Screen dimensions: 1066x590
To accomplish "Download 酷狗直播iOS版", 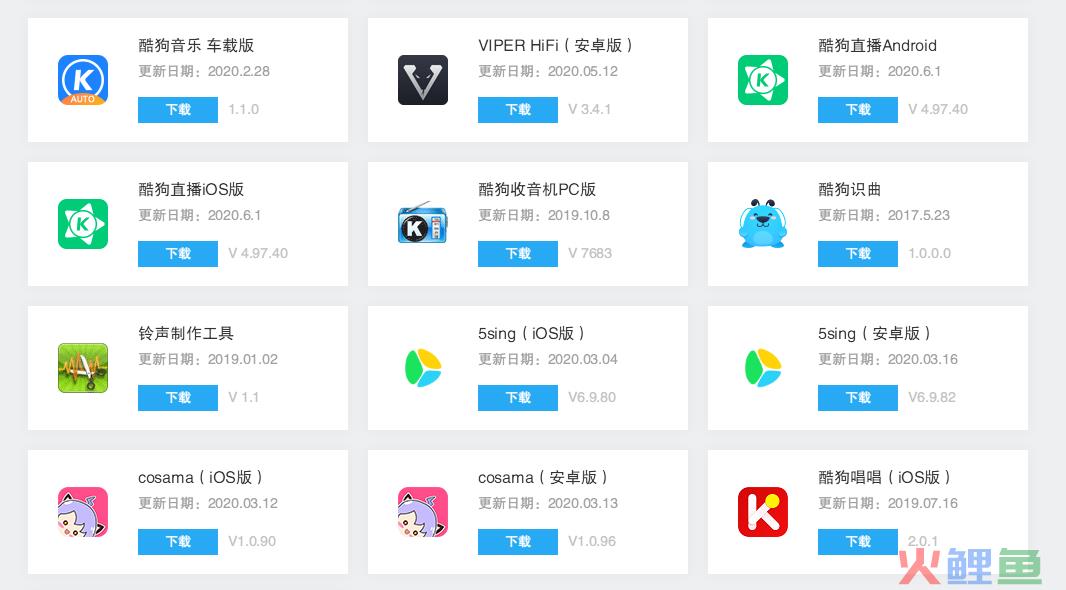I will tap(178, 254).
